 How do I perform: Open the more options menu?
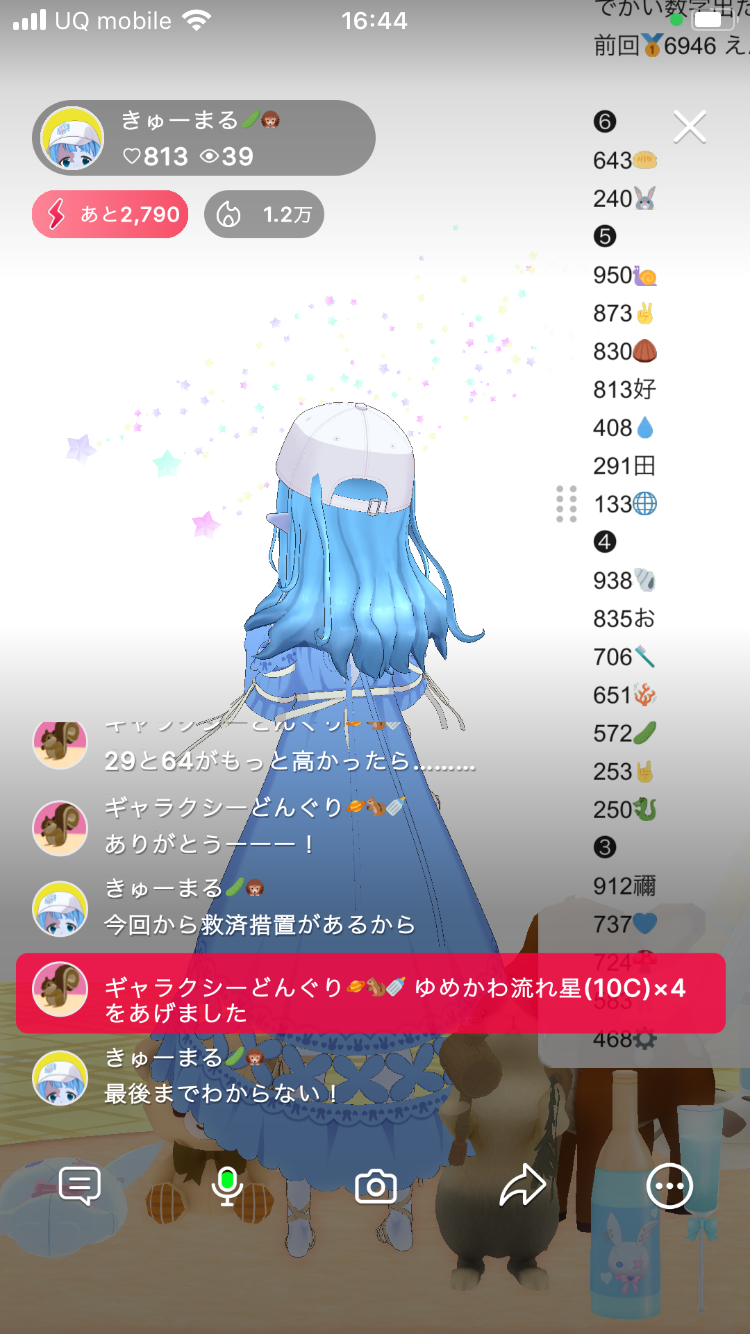click(669, 1187)
